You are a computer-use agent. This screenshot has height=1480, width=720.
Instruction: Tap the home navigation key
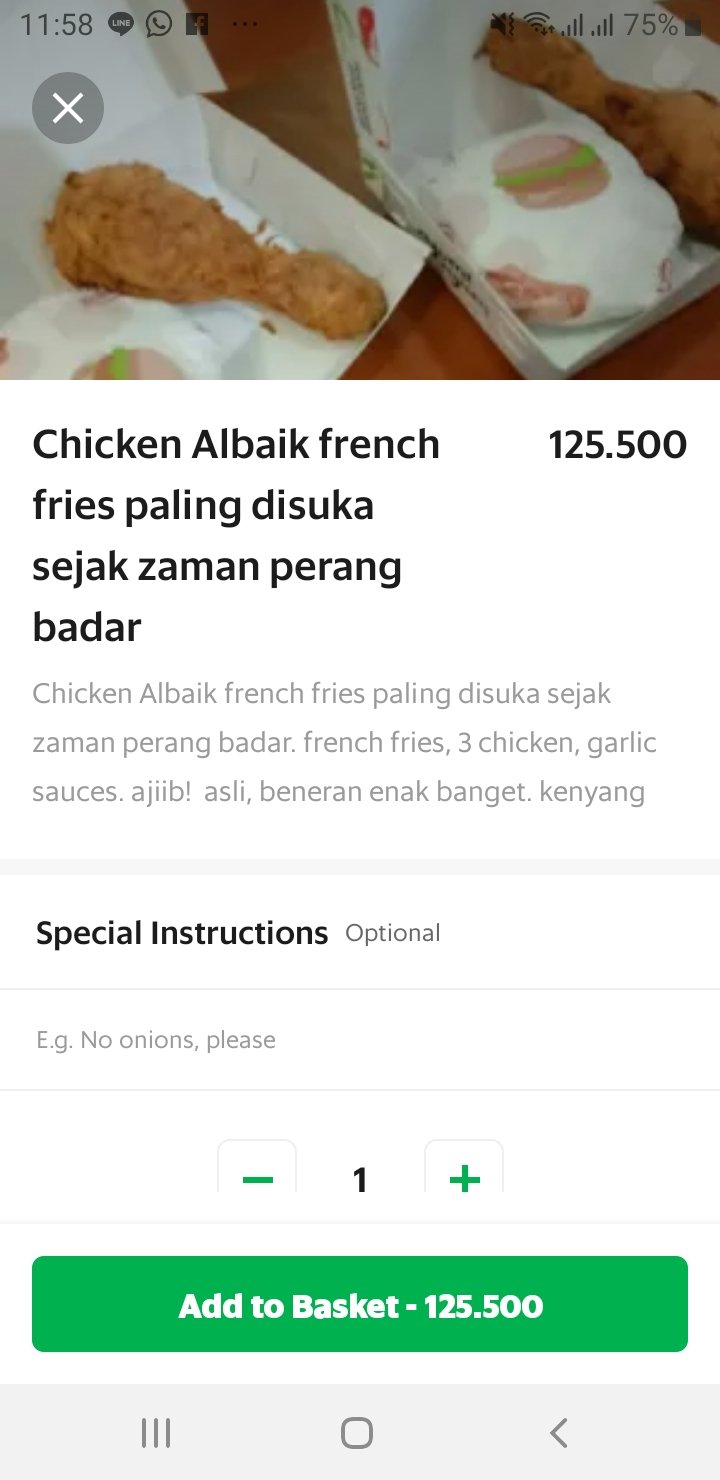tap(355, 1432)
